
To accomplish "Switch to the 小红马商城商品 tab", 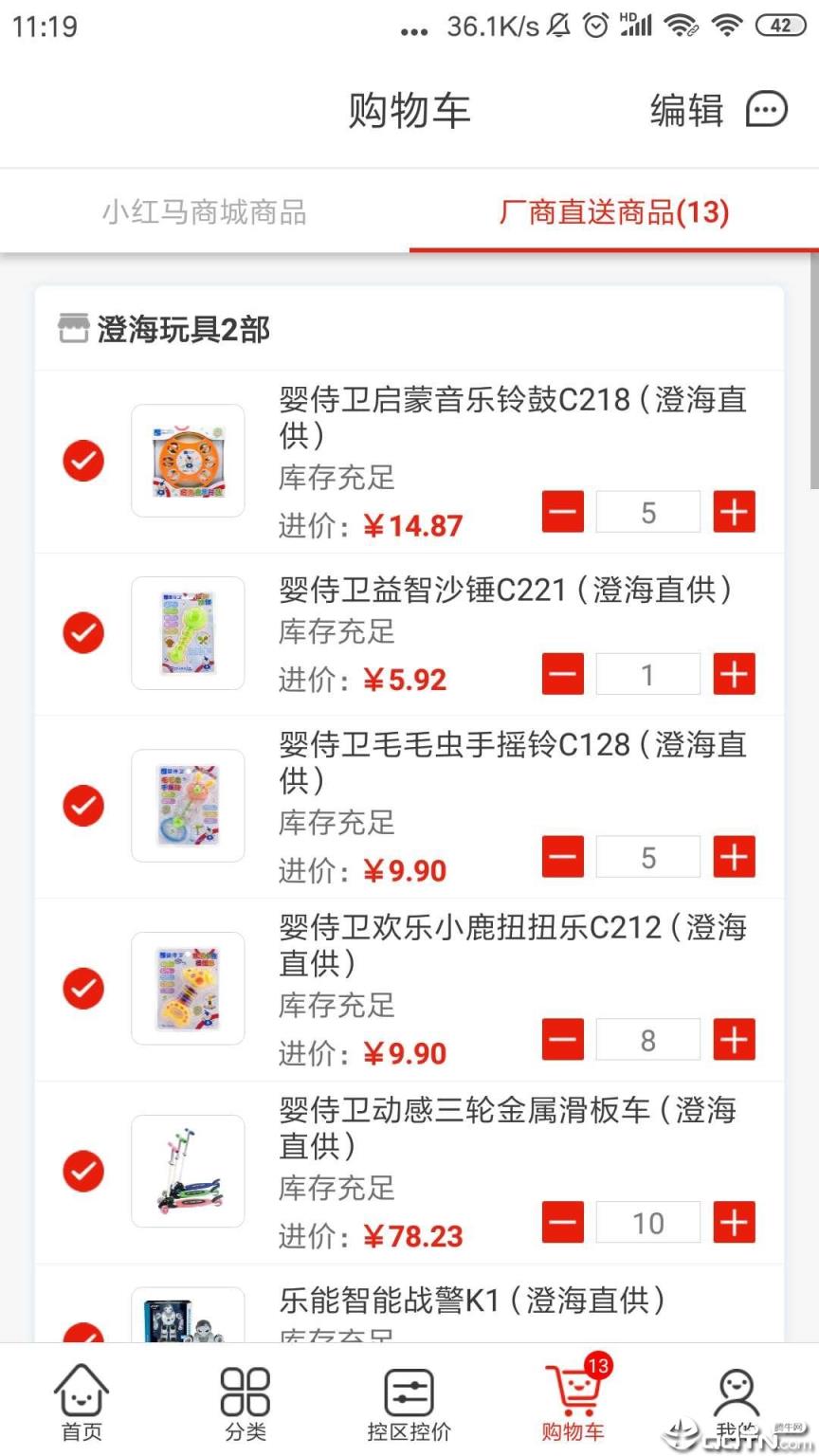I will (x=204, y=213).
